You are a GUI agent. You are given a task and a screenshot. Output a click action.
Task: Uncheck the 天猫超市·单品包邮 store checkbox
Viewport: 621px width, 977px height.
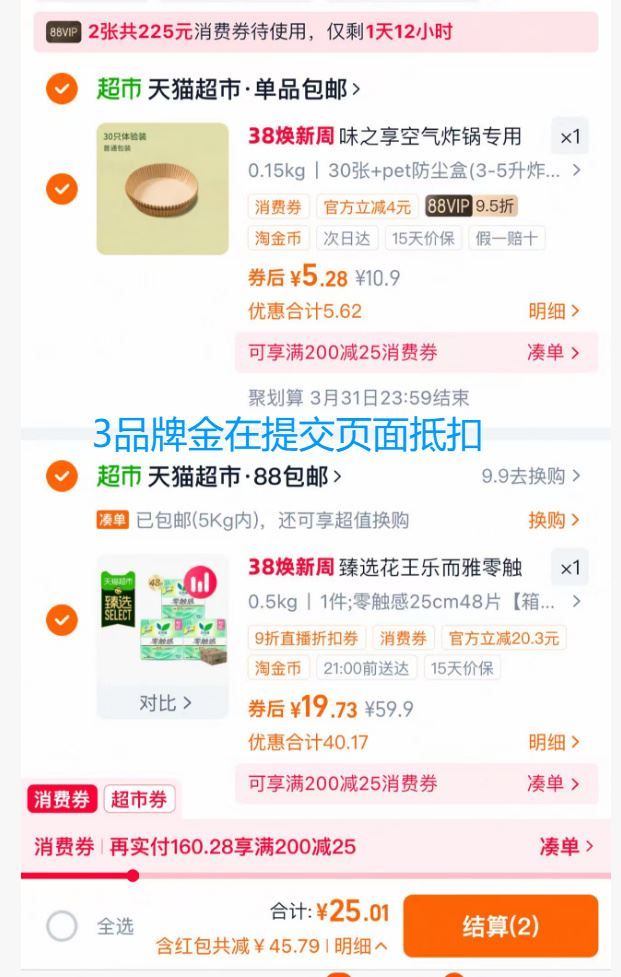click(x=62, y=89)
